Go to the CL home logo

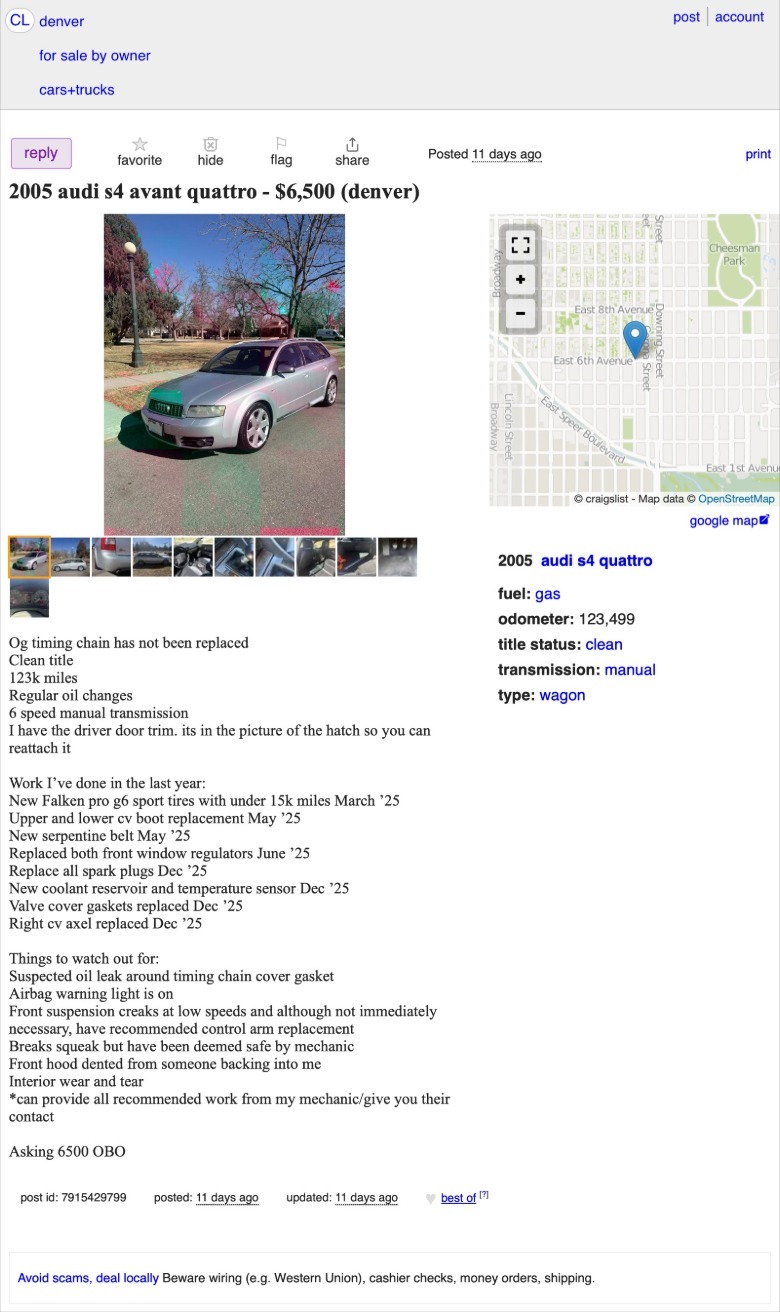(19, 20)
